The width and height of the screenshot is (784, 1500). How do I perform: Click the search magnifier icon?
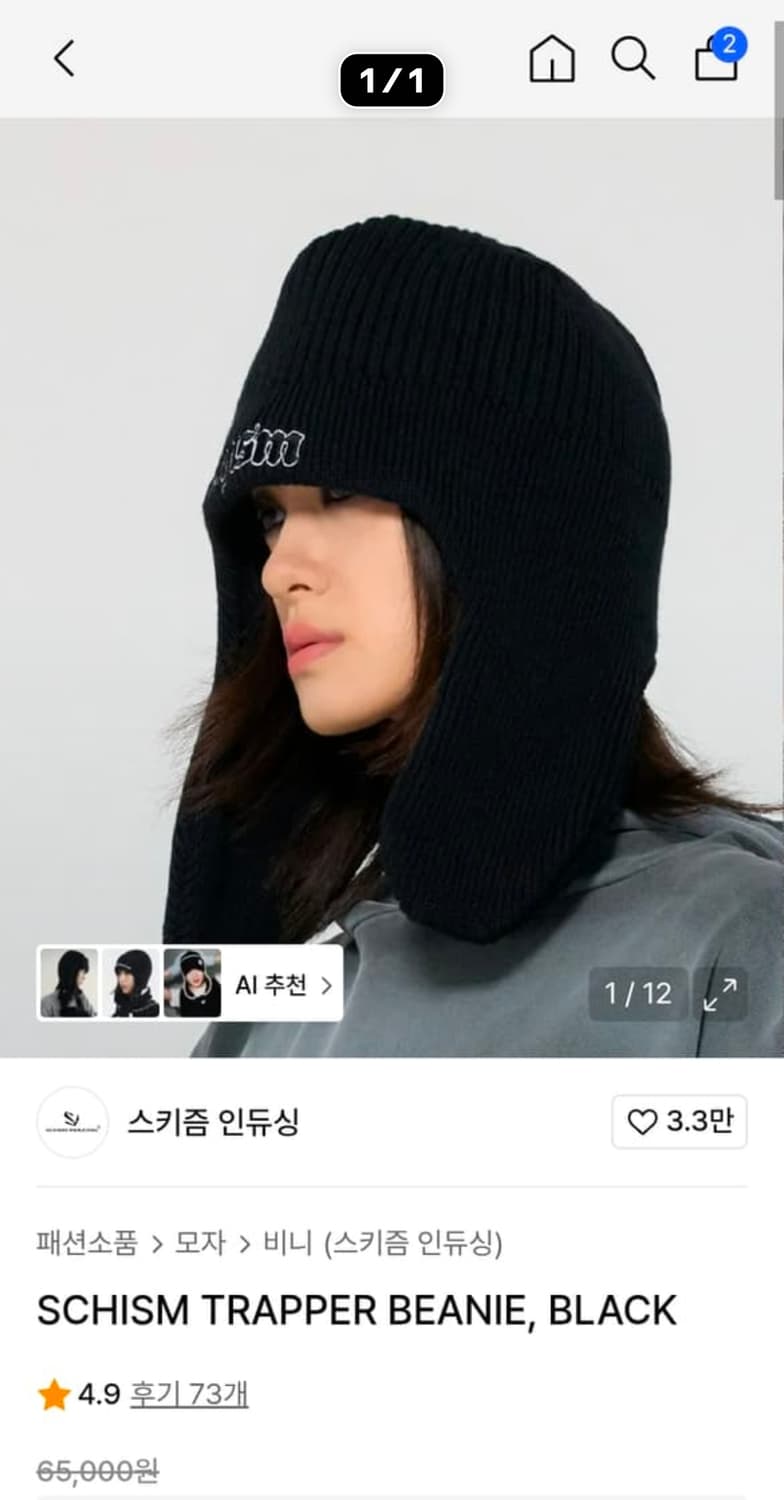[x=631, y=60]
